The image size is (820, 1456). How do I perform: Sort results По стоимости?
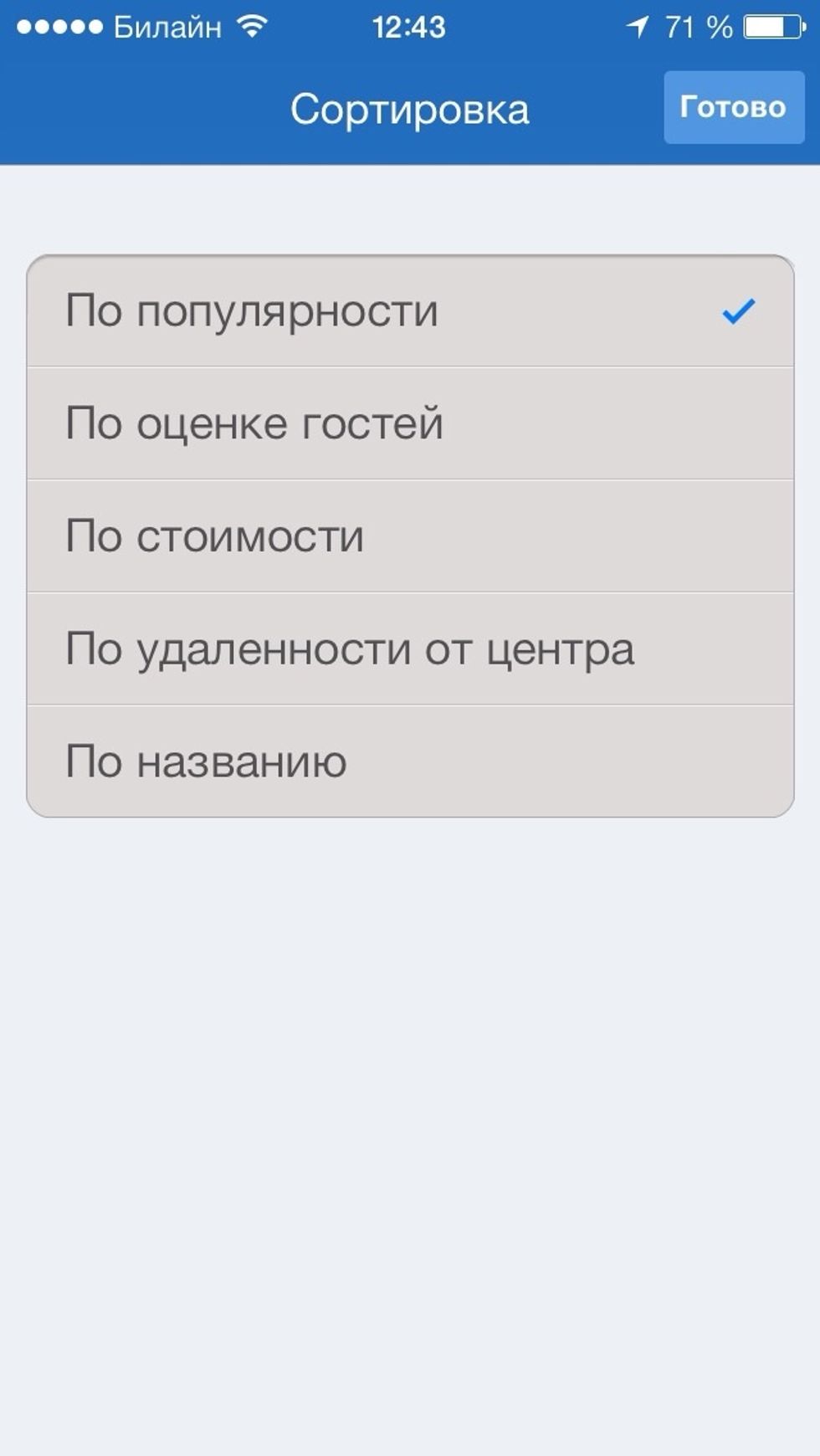(410, 536)
